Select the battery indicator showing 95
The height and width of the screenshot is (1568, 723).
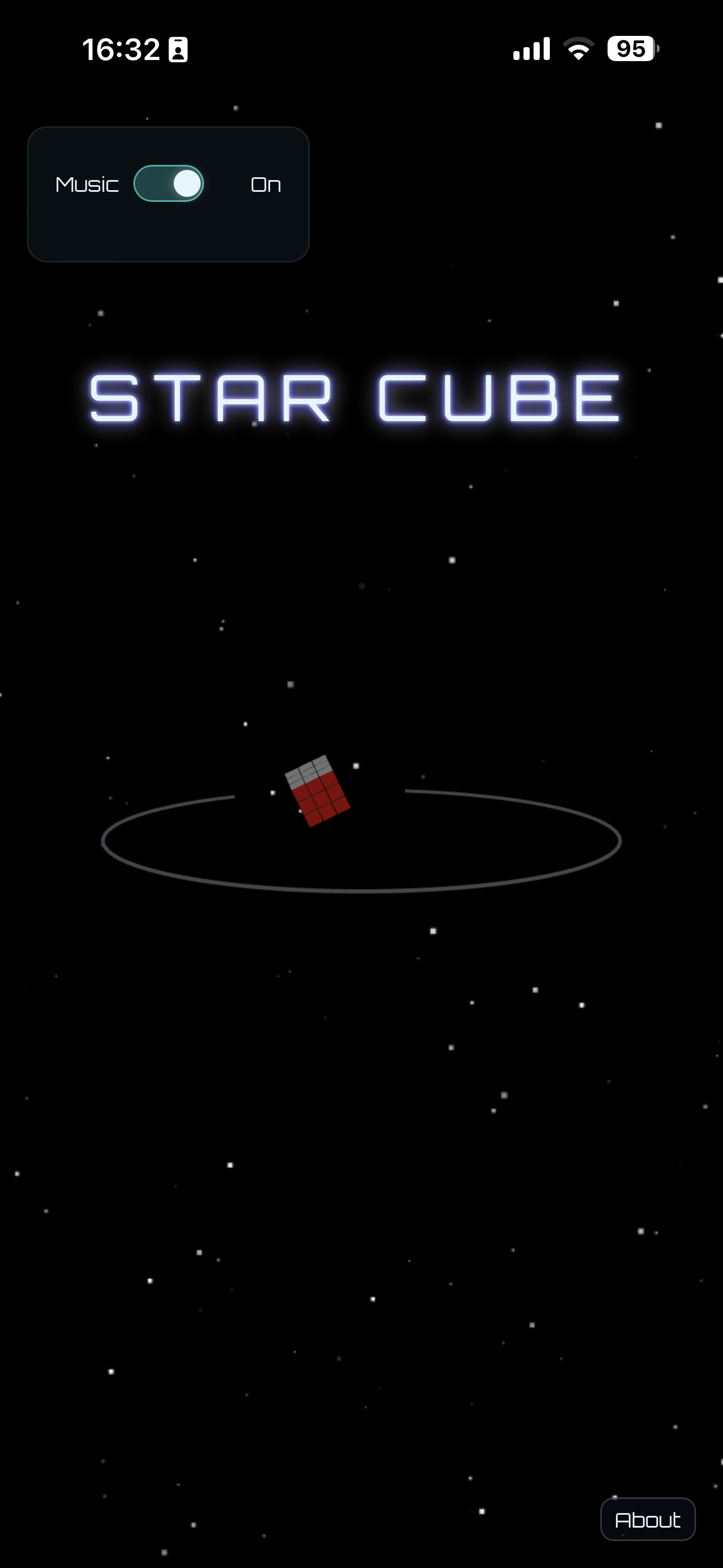631,49
